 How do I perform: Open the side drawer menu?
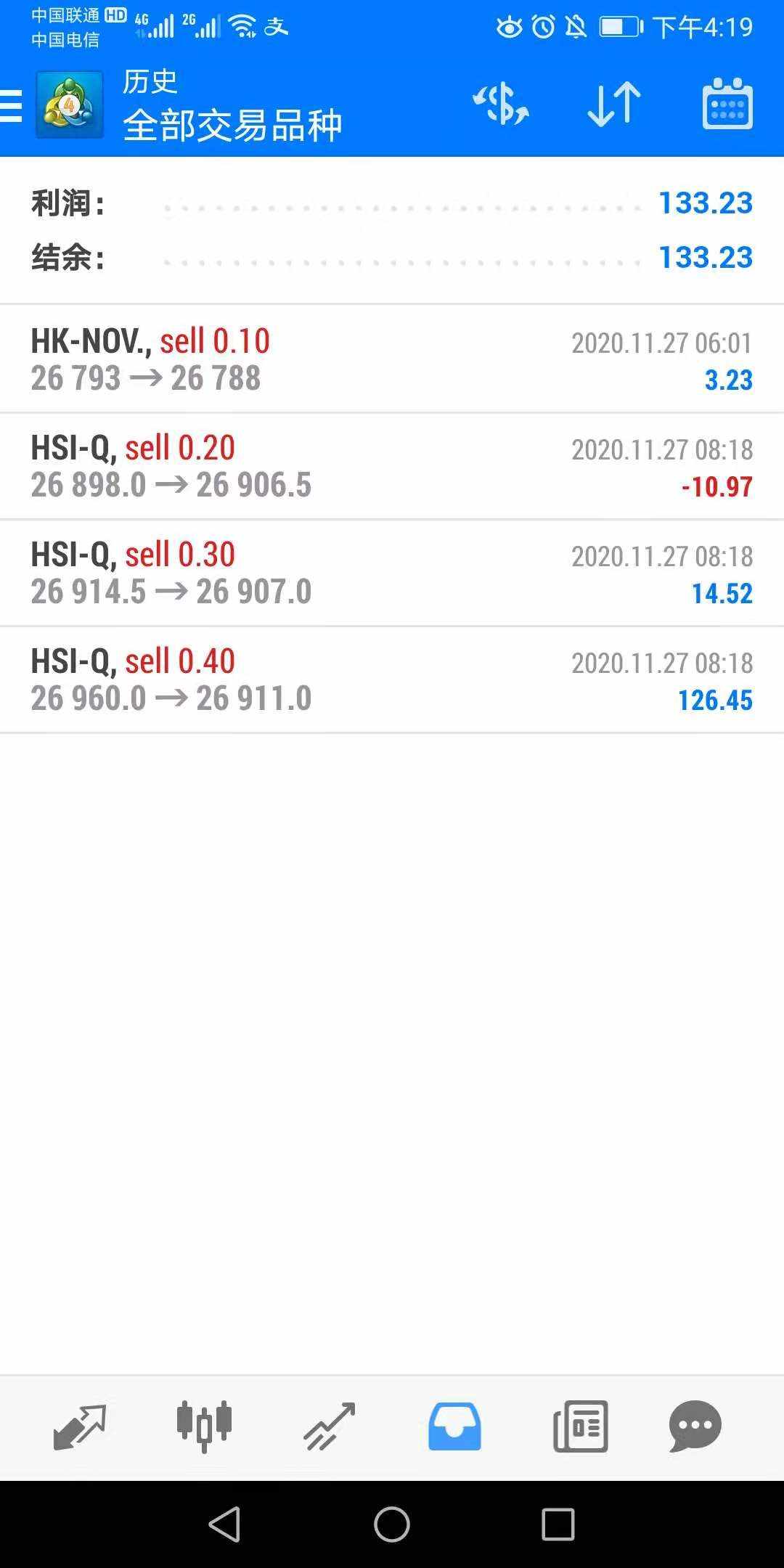[12, 106]
